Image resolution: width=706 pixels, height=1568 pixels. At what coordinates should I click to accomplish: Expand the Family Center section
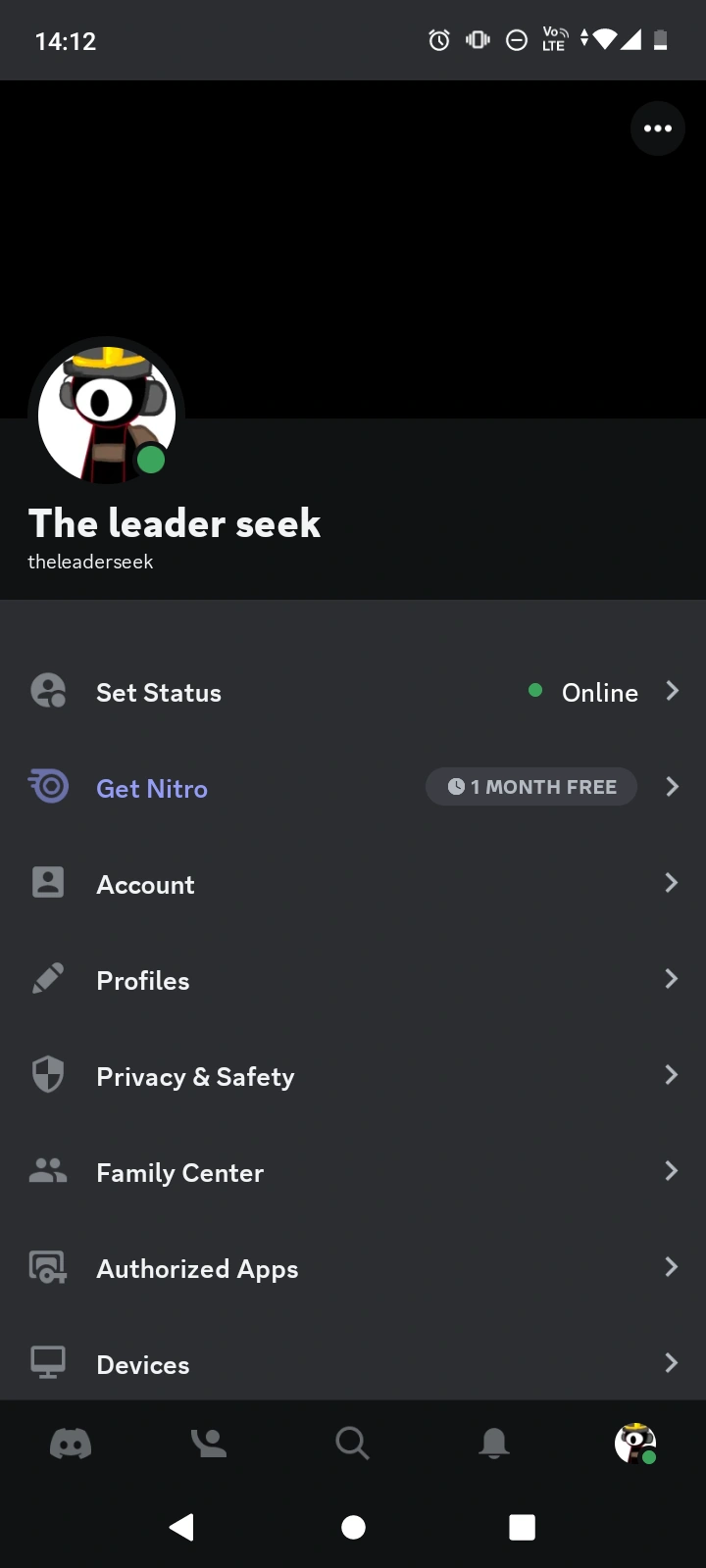coord(353,1172)
